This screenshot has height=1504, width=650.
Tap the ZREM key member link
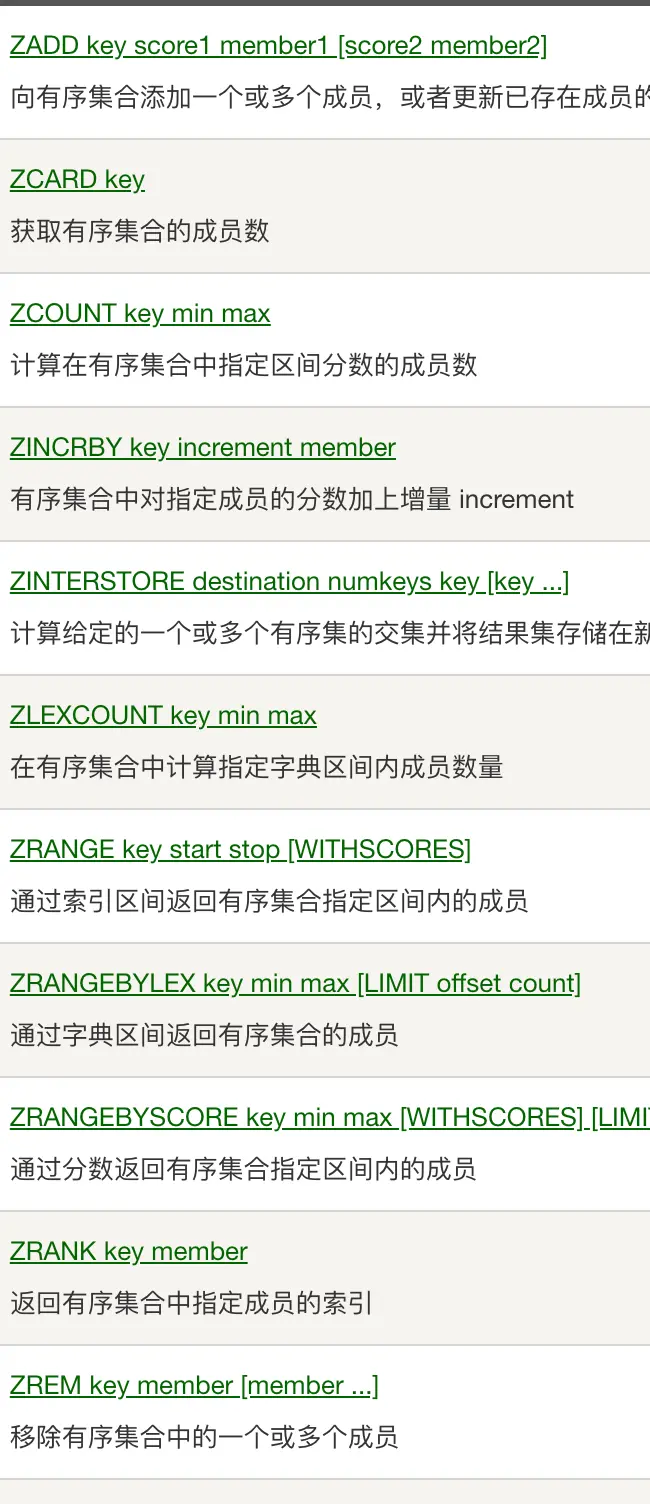[x=194, y=1385]
